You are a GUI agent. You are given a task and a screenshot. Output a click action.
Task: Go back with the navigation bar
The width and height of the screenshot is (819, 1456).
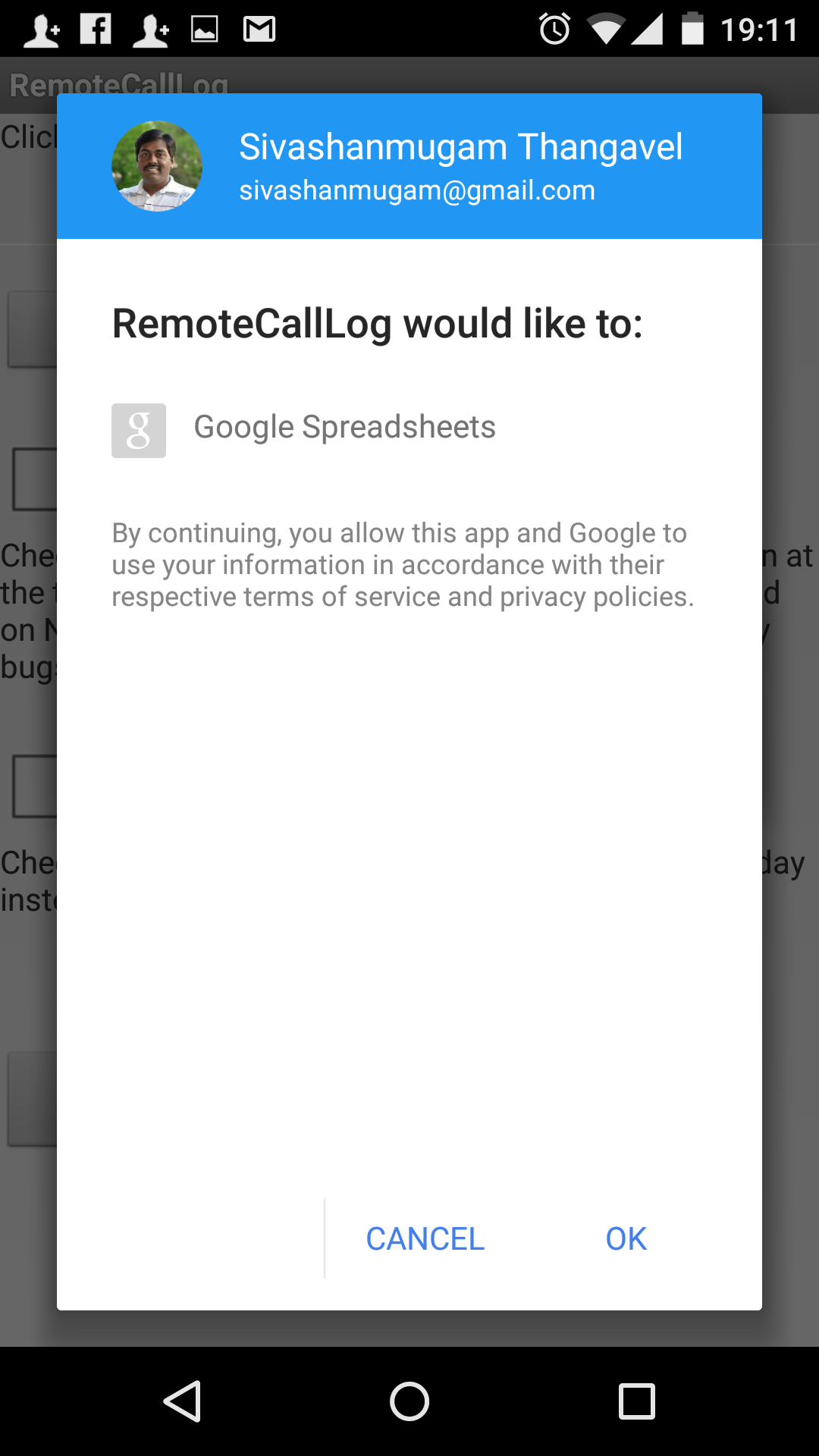pos(182,1401)
